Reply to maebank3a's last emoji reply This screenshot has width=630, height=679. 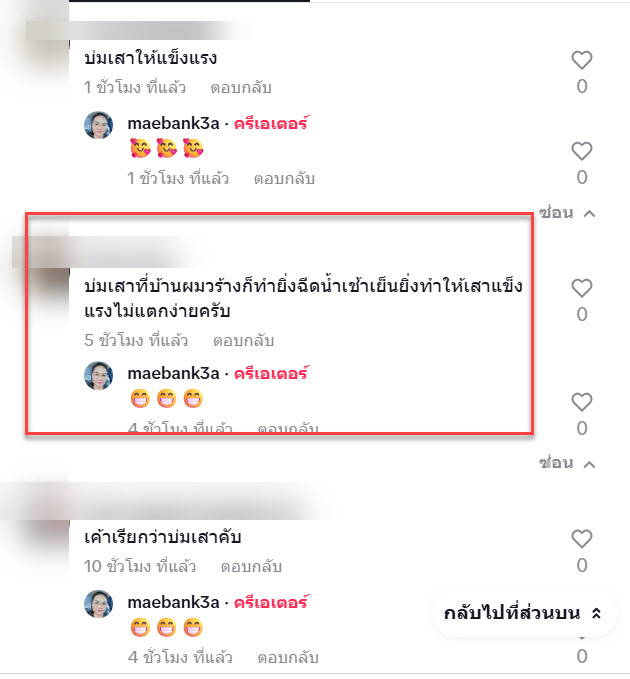[287, 658]
